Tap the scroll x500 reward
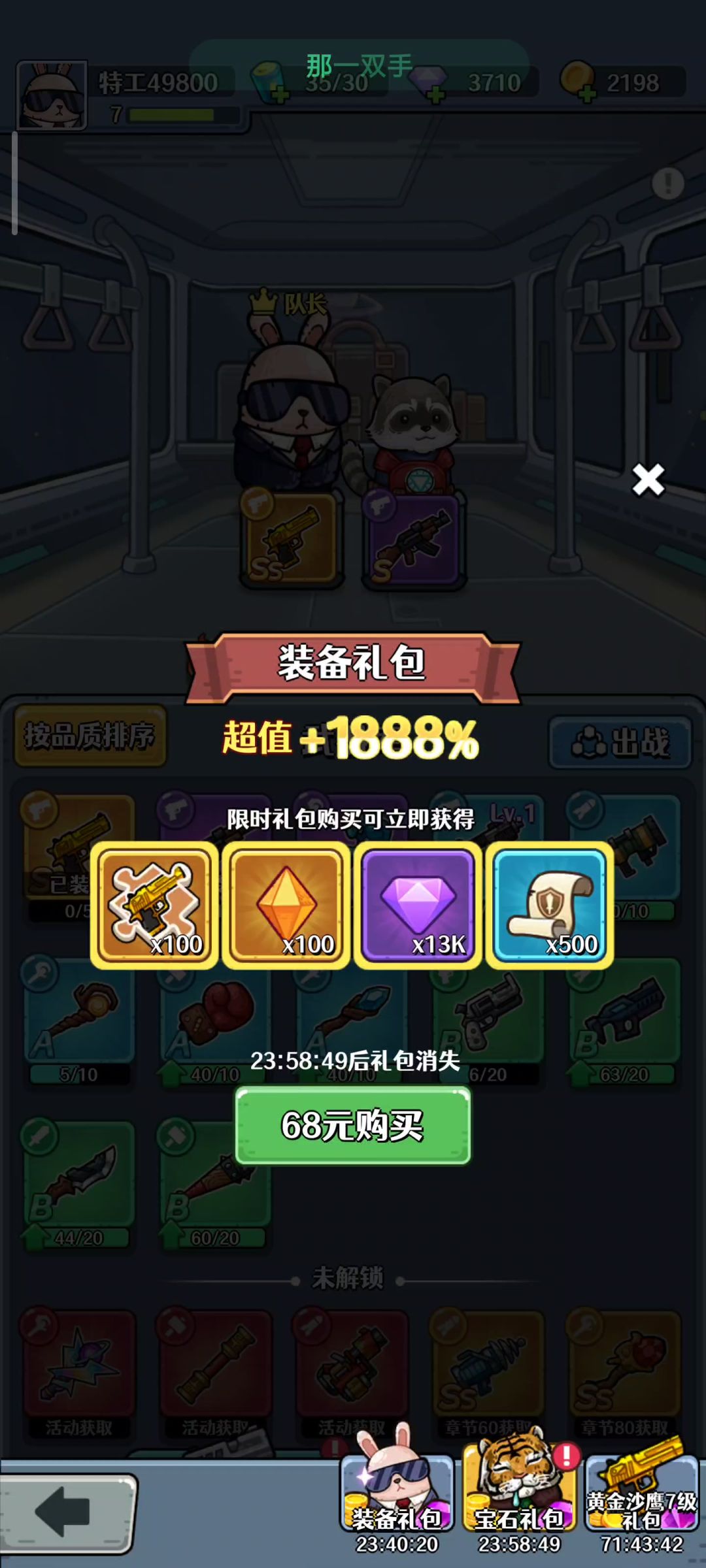 pyautogui.click(x=549, y=905)
